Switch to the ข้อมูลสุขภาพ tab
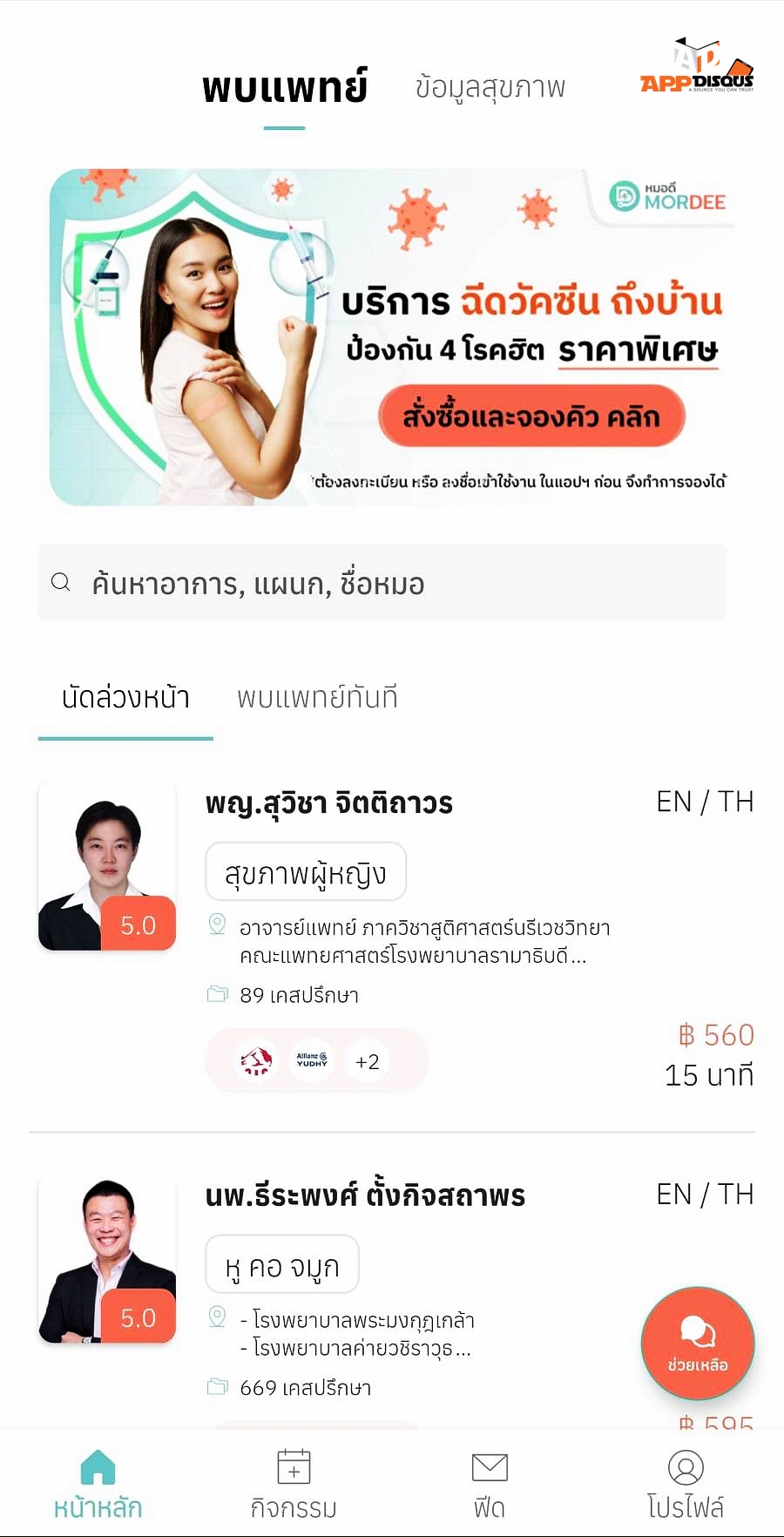This screenshot has height=1537, width=784. (490, 87)
